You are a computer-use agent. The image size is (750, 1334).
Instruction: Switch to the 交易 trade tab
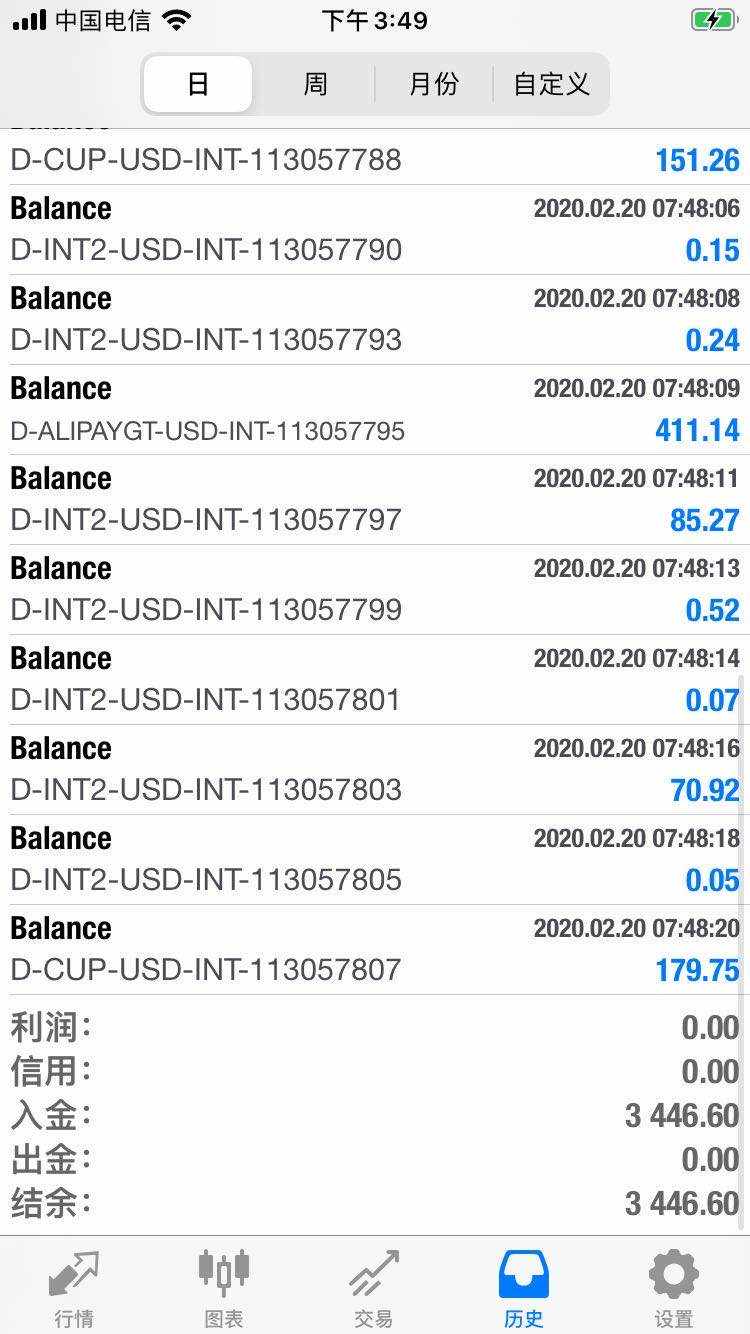374,1287
